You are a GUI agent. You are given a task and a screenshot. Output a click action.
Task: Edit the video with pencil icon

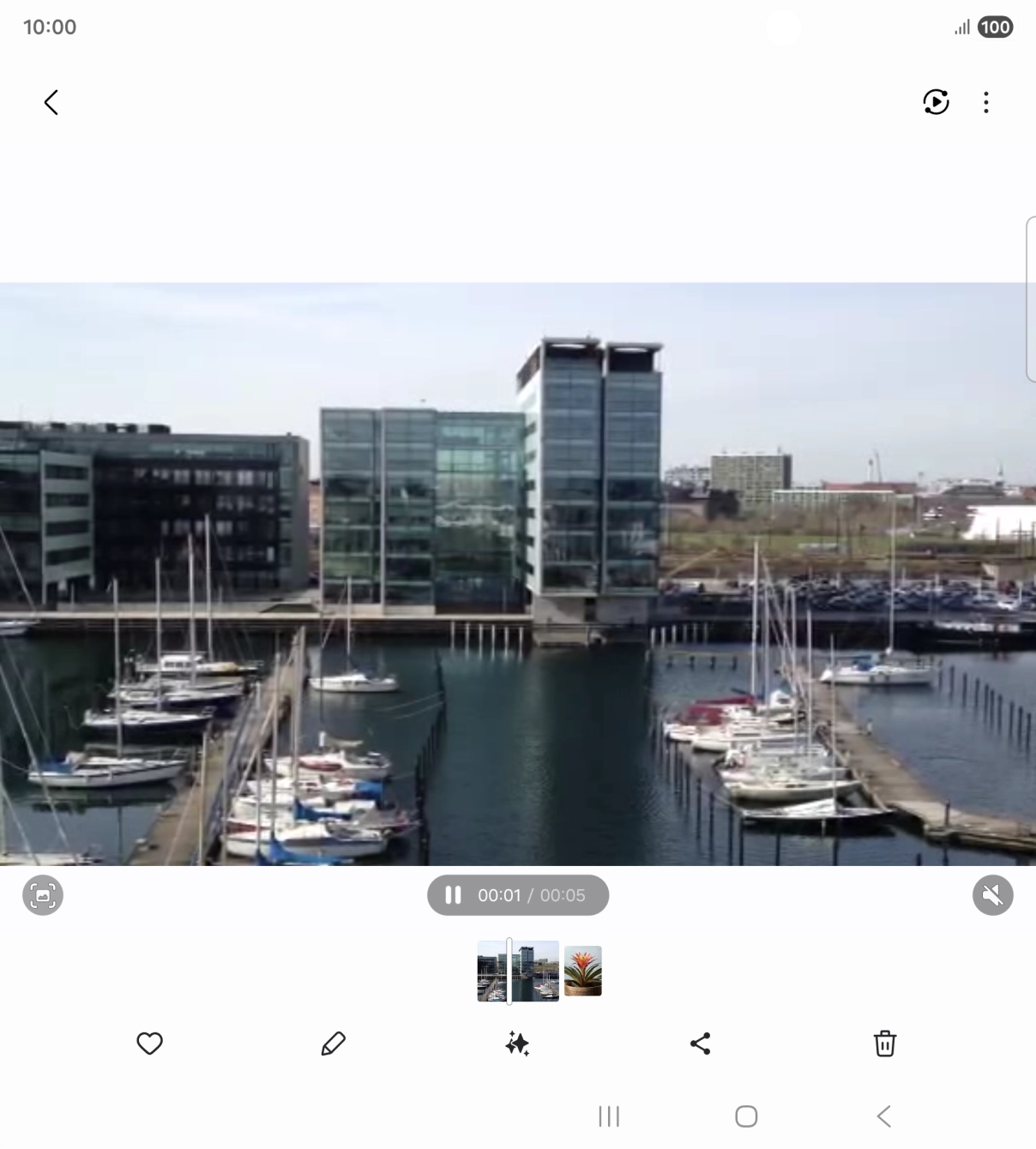coord(333,1044)
